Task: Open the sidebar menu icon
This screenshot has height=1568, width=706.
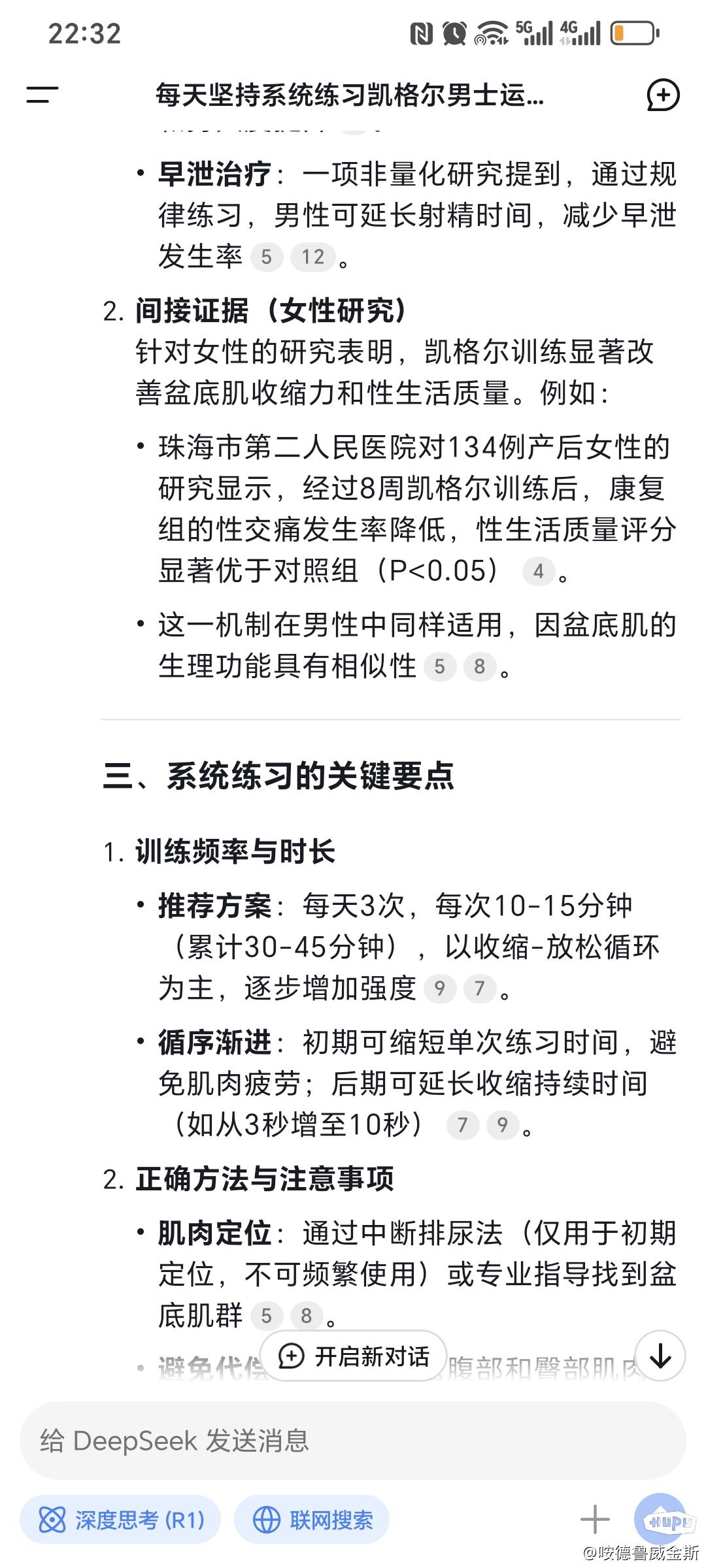Action: pos(42,95)
